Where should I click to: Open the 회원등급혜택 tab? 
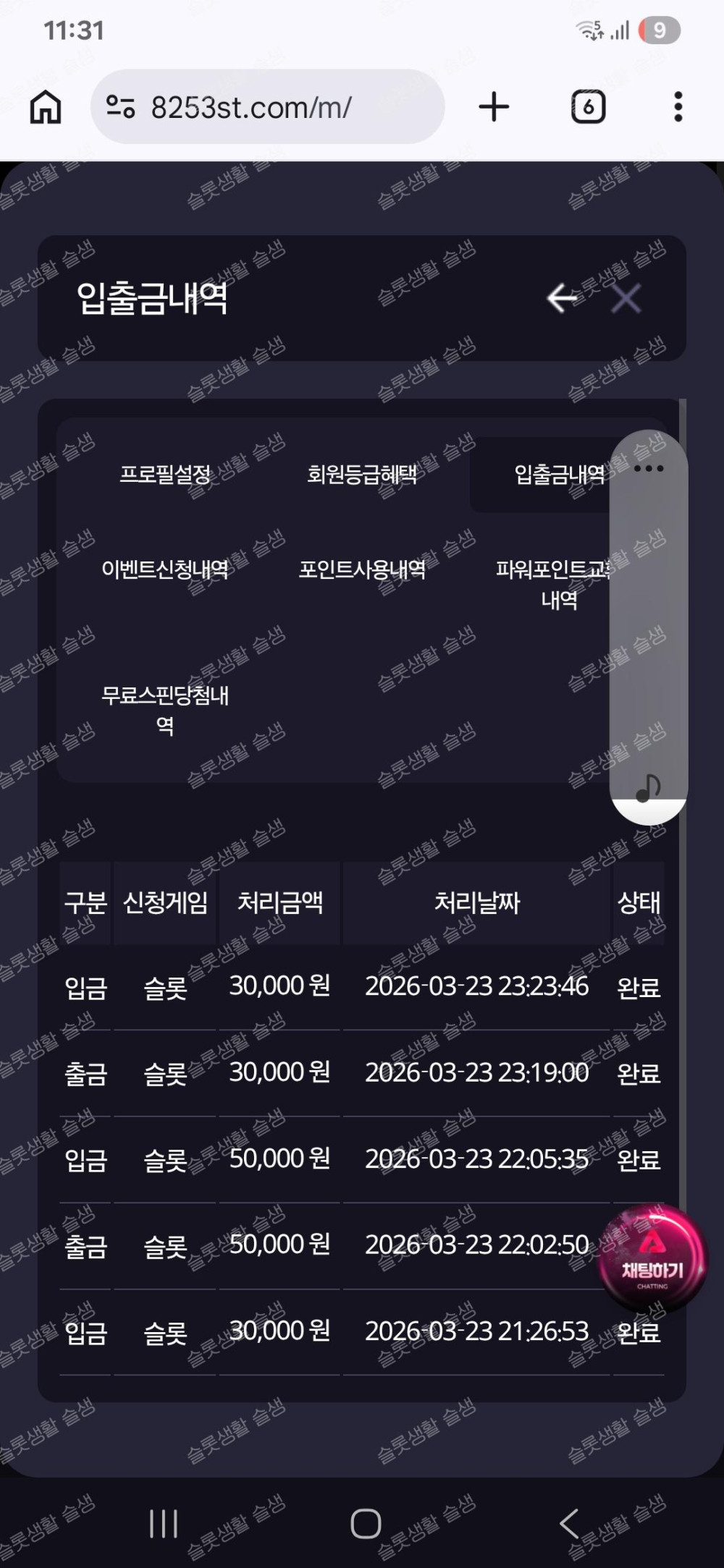click(x=362, y=475)
